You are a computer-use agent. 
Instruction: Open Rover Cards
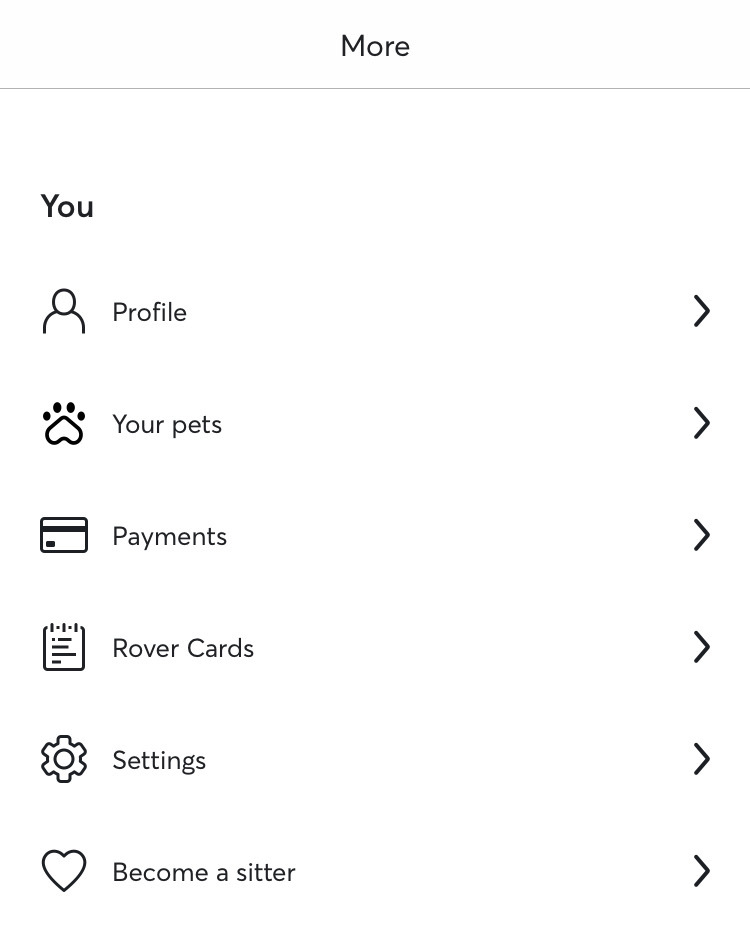[x=183, y=647]
